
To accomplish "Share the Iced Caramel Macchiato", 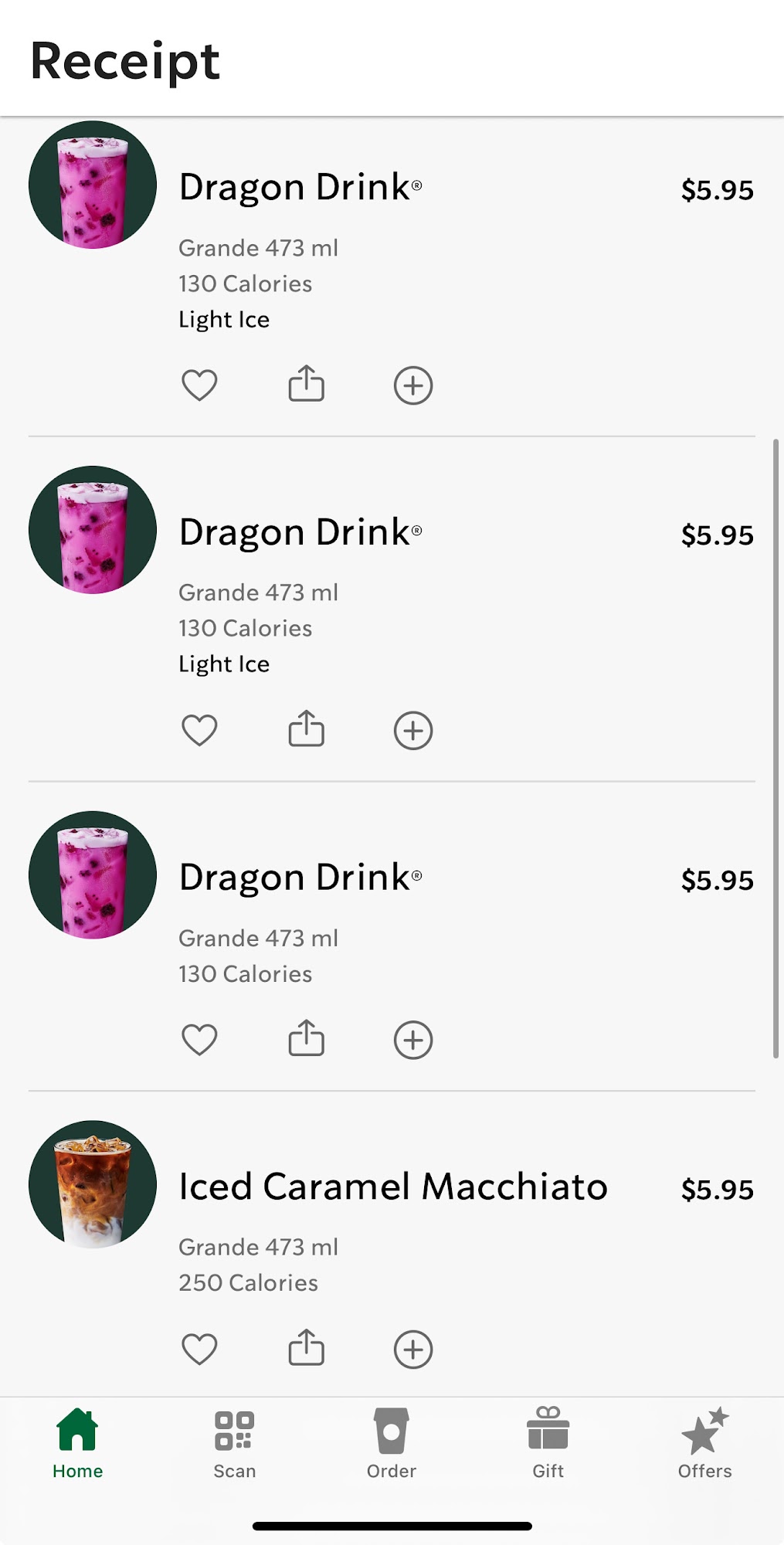I will coord(306,1348).
